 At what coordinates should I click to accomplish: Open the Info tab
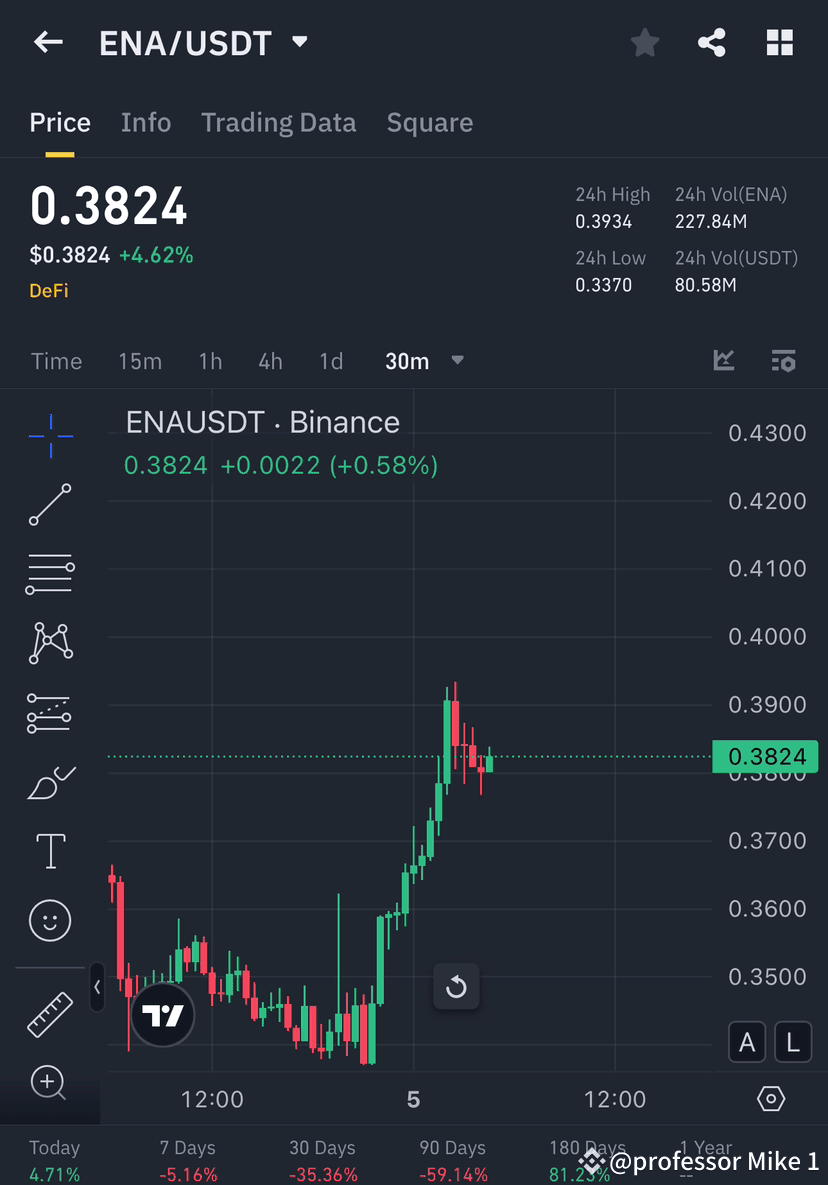pos(146,122)
